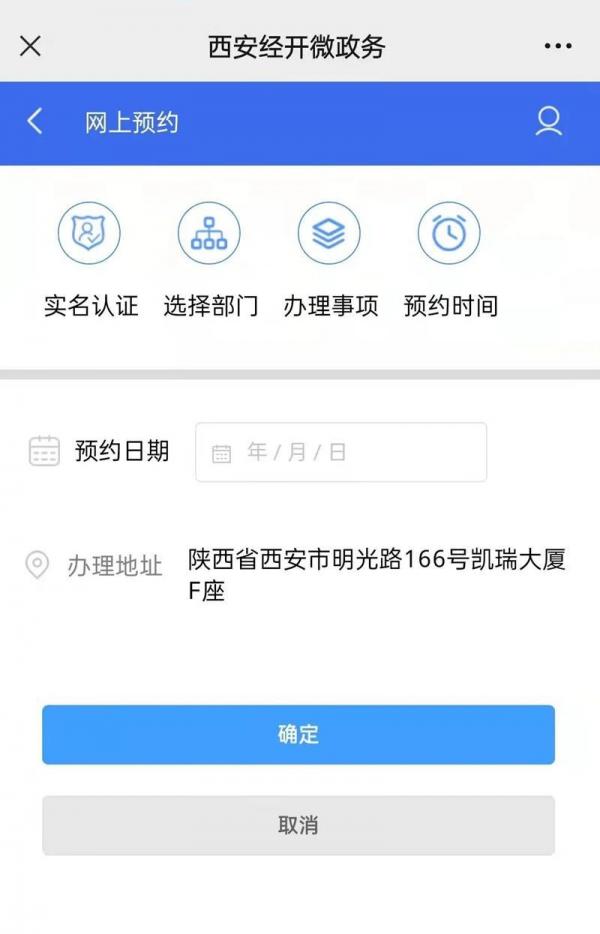The image size is (600, 934).
Task: Open the user profile icon
Action: click(x=548, y=122)
